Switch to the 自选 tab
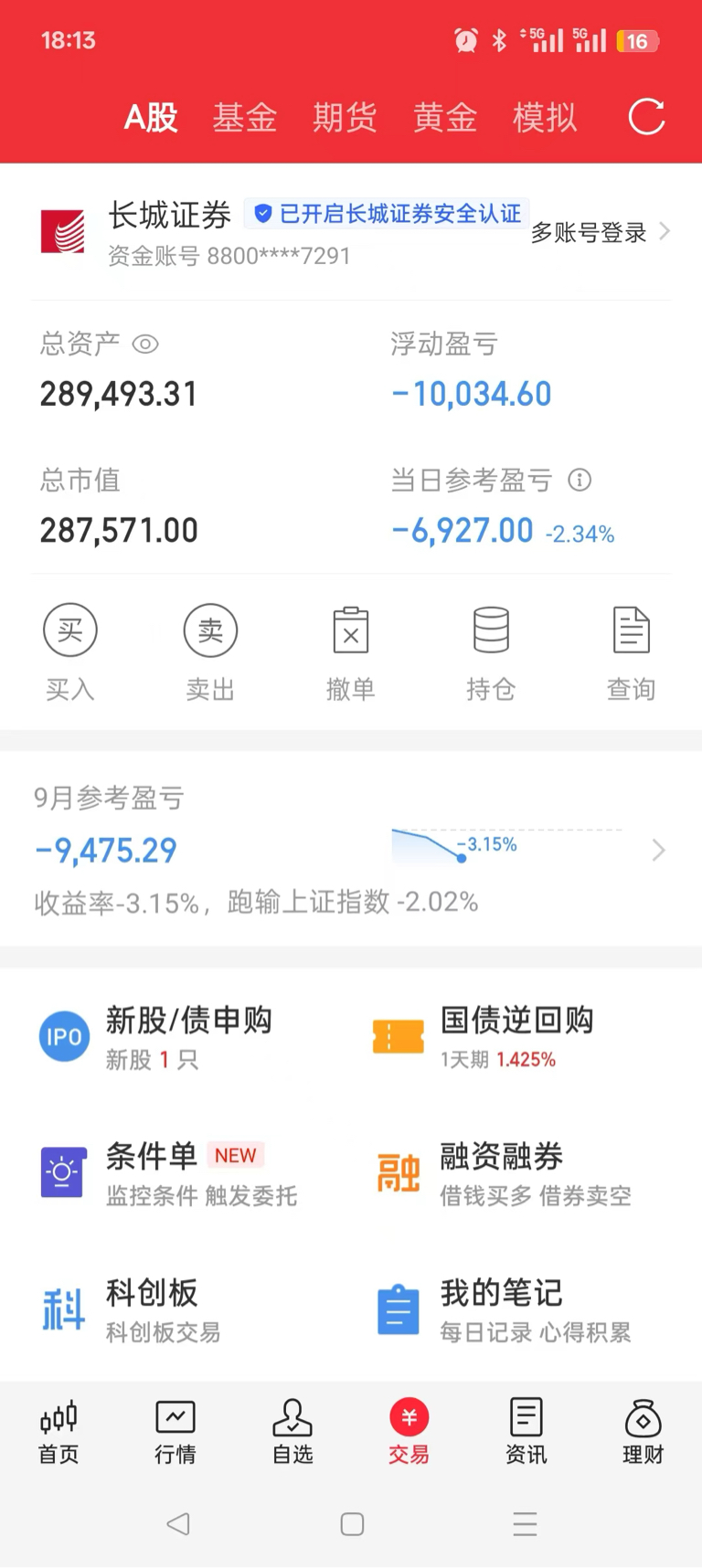 tap(292, 1432)
